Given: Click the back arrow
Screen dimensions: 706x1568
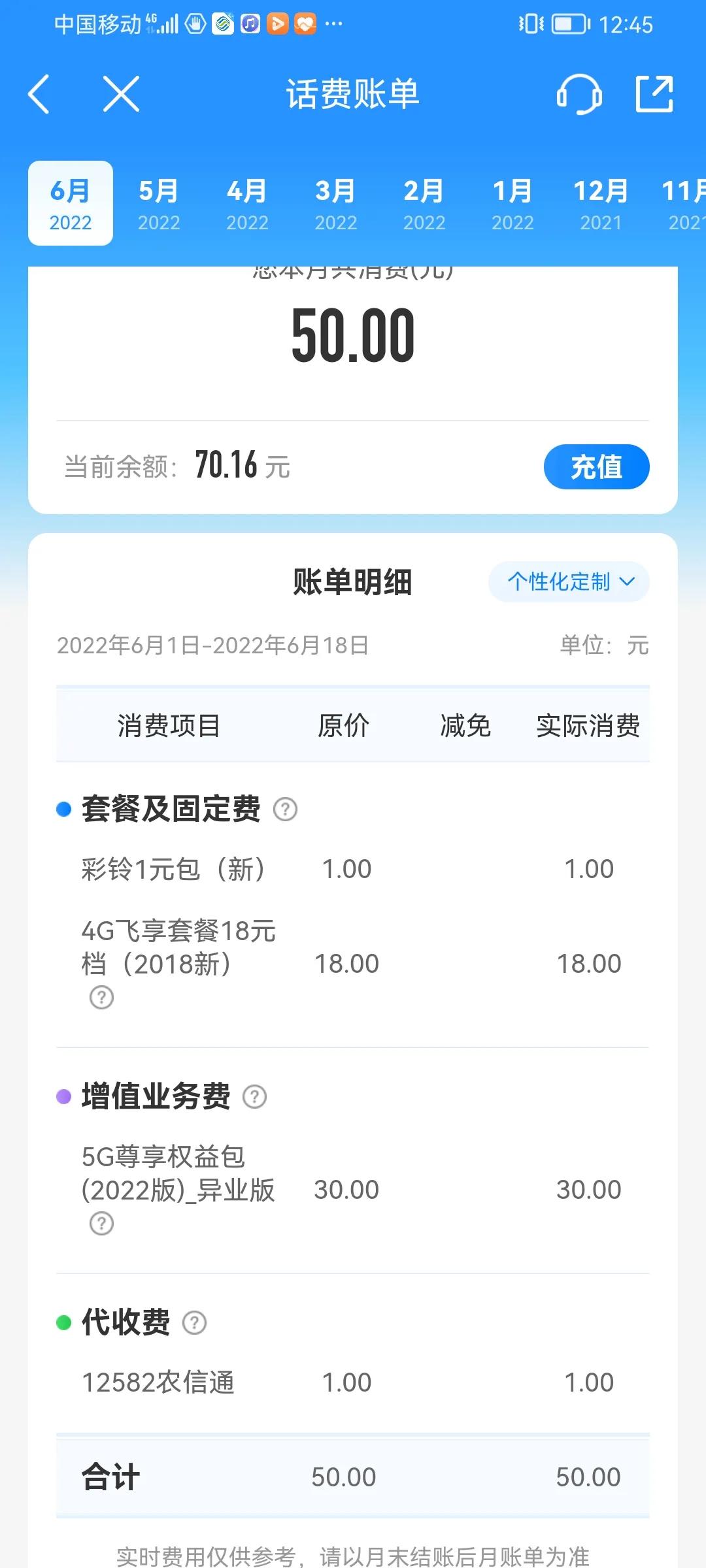Looking at the screenshot, I should point(39,95).
